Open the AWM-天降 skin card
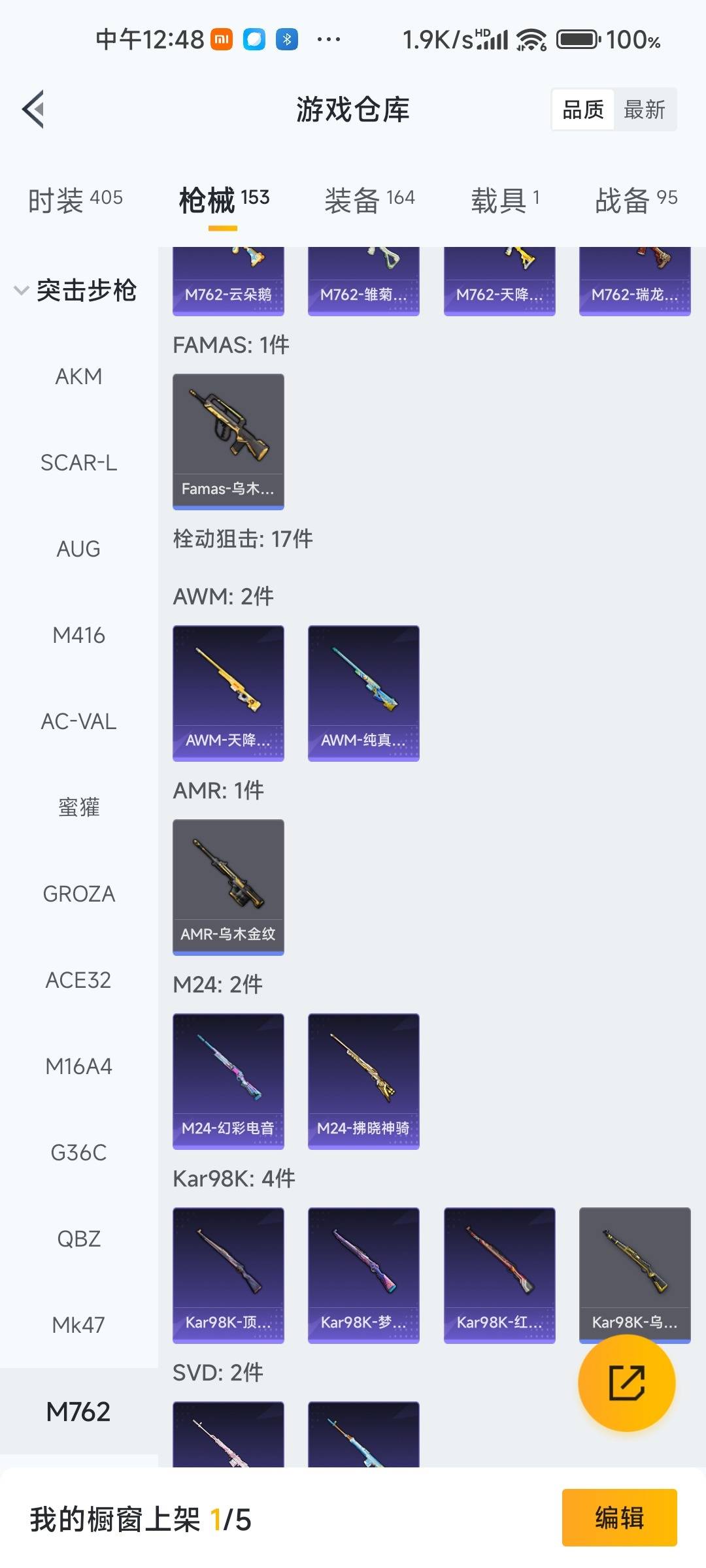 (x=228, y=693)
